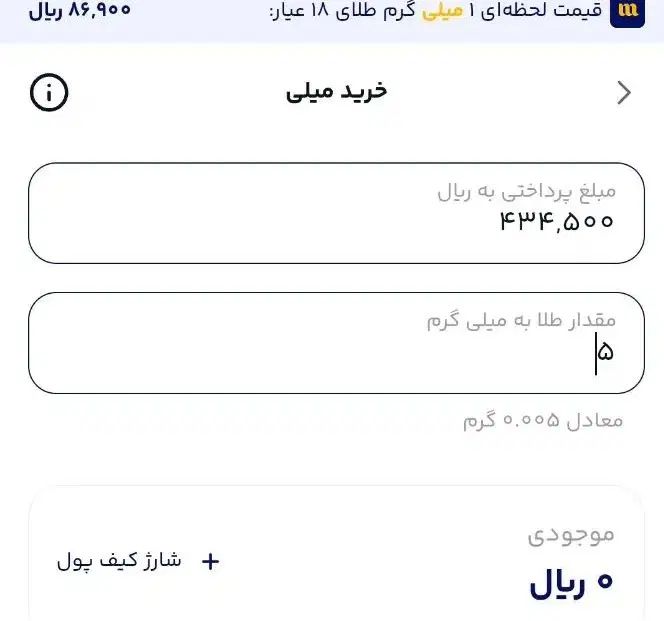Open the info icon beside خرید میلی
The width and height of the screenshot is (664, 621).
[49, 93]
